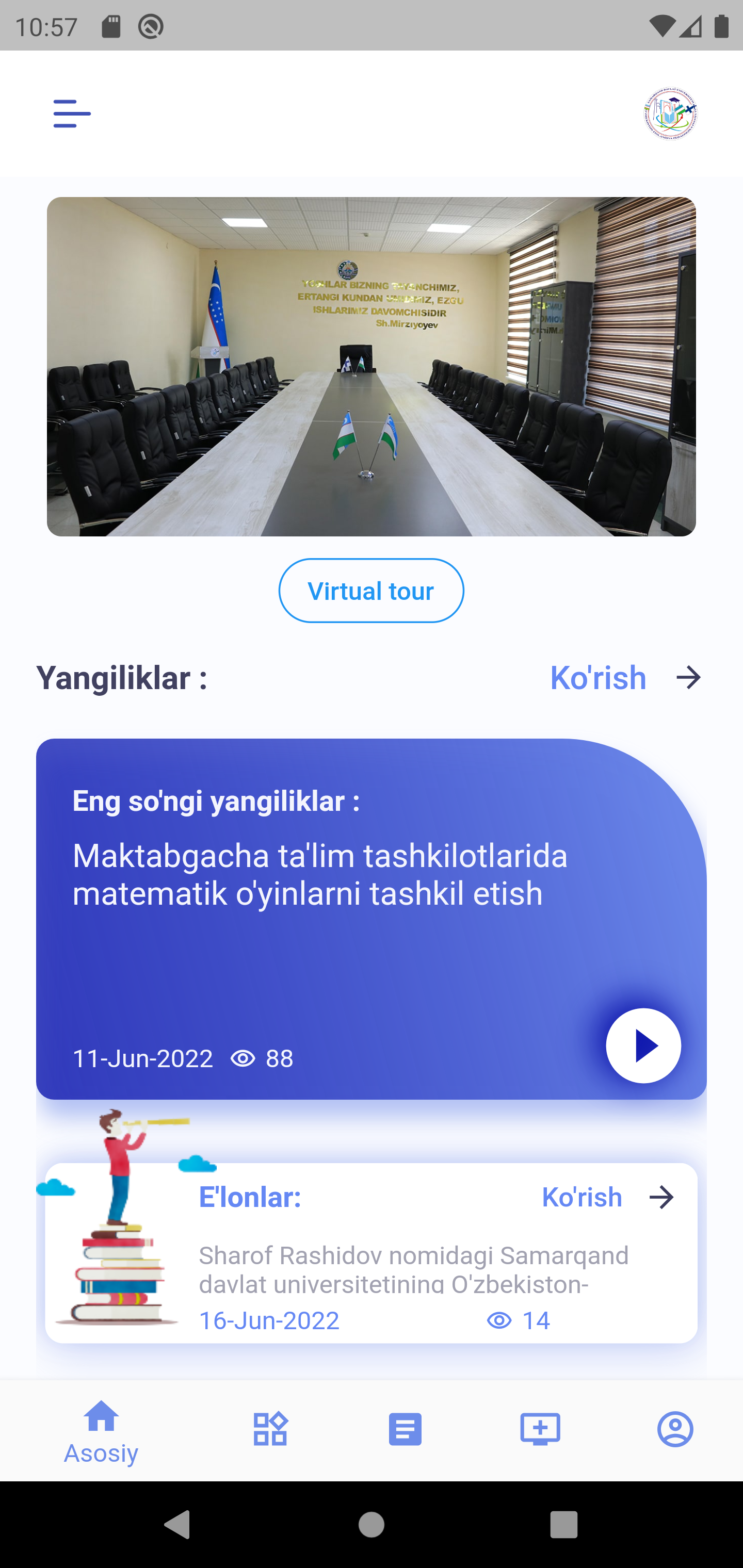
Task: Switch to the categories widgets tab
Action: 270,1429
